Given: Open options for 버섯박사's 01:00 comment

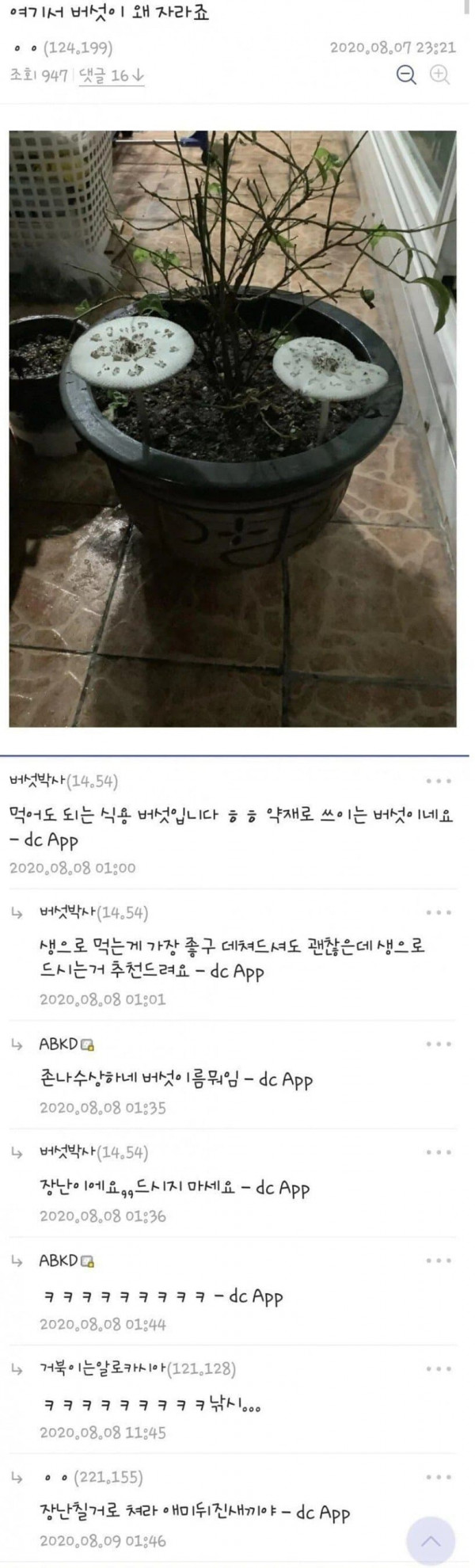Looking at the screenshot, I should pyautogui.click(x=439, y=782).
